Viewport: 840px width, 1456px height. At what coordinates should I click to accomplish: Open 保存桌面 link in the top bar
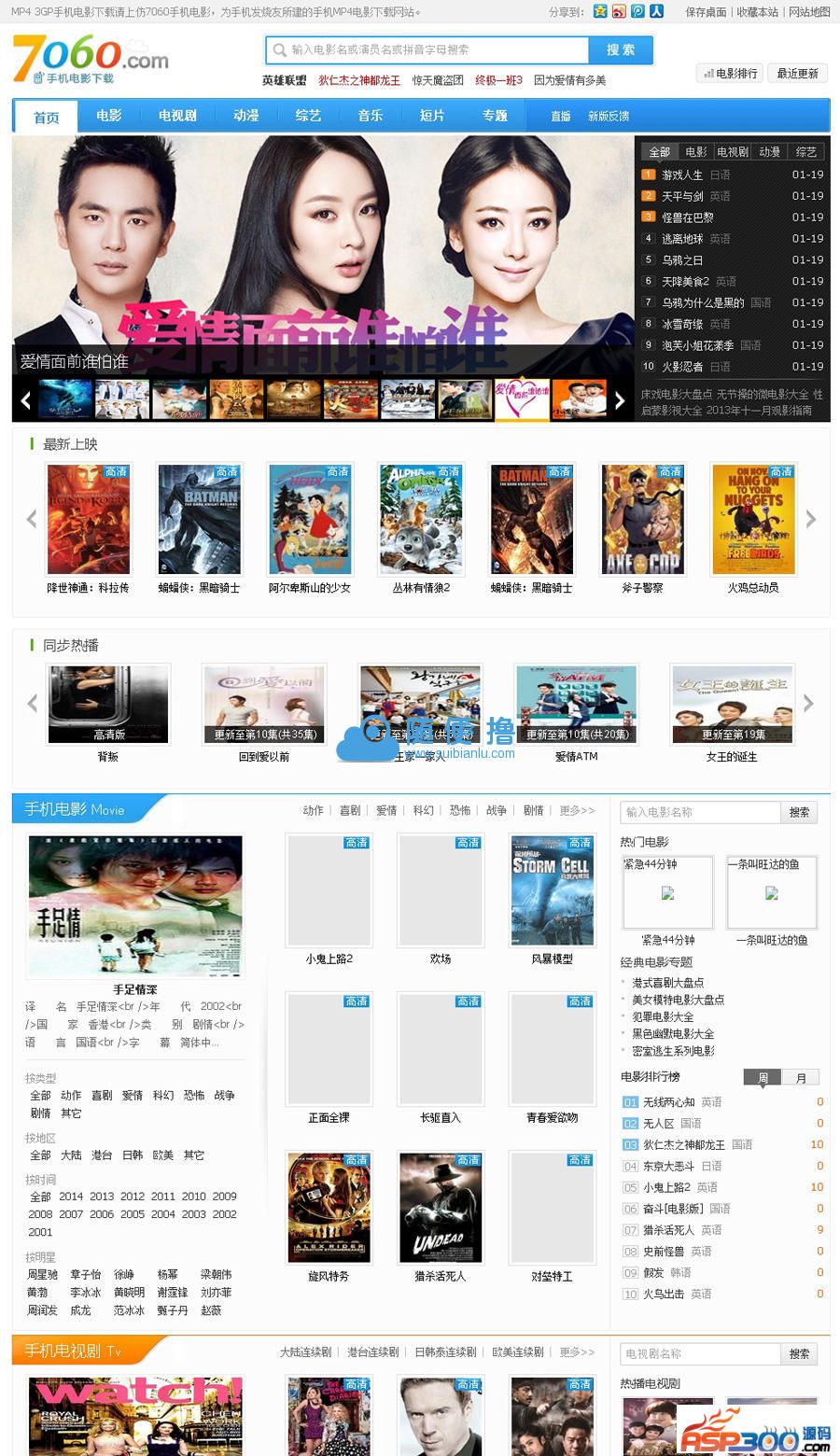[x=706, y=12]
